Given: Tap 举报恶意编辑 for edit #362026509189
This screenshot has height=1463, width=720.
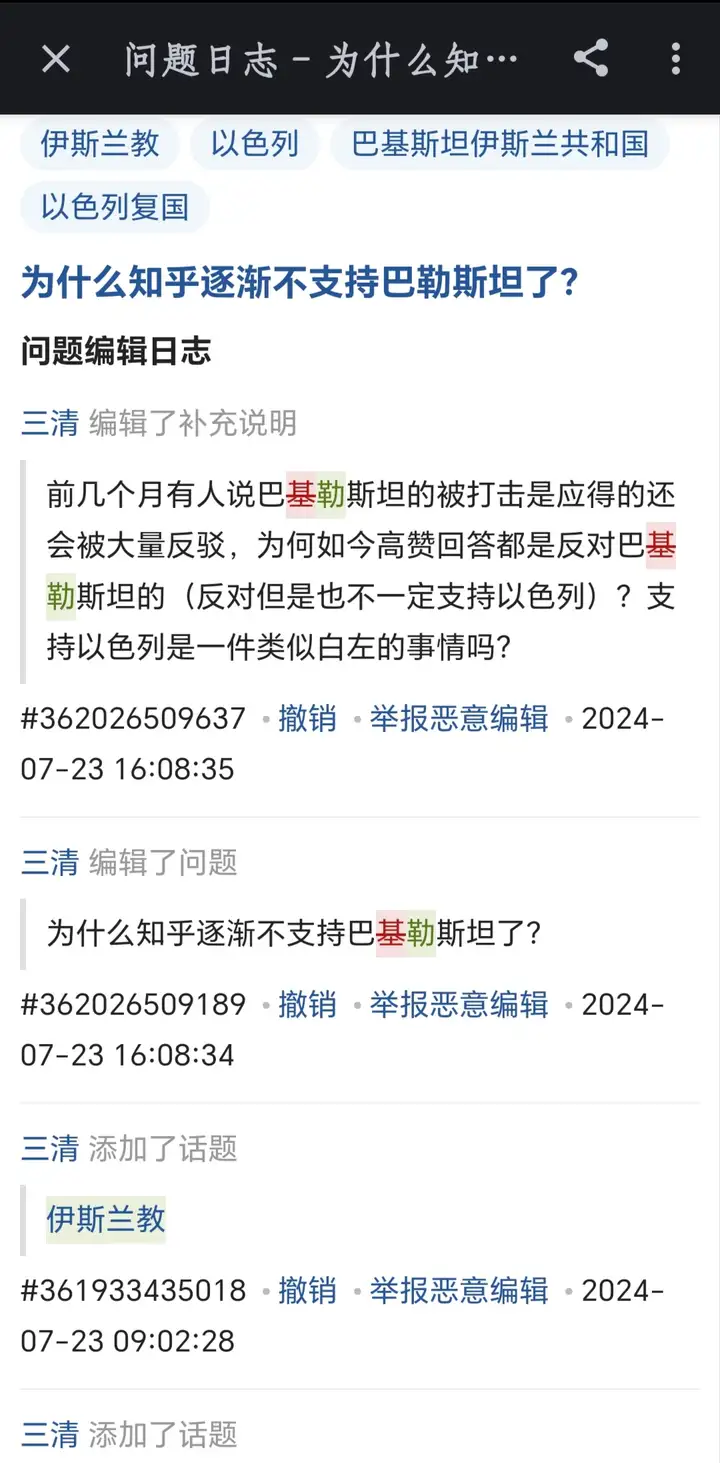Looking at the screenshot, I should tap(459, 1004).
